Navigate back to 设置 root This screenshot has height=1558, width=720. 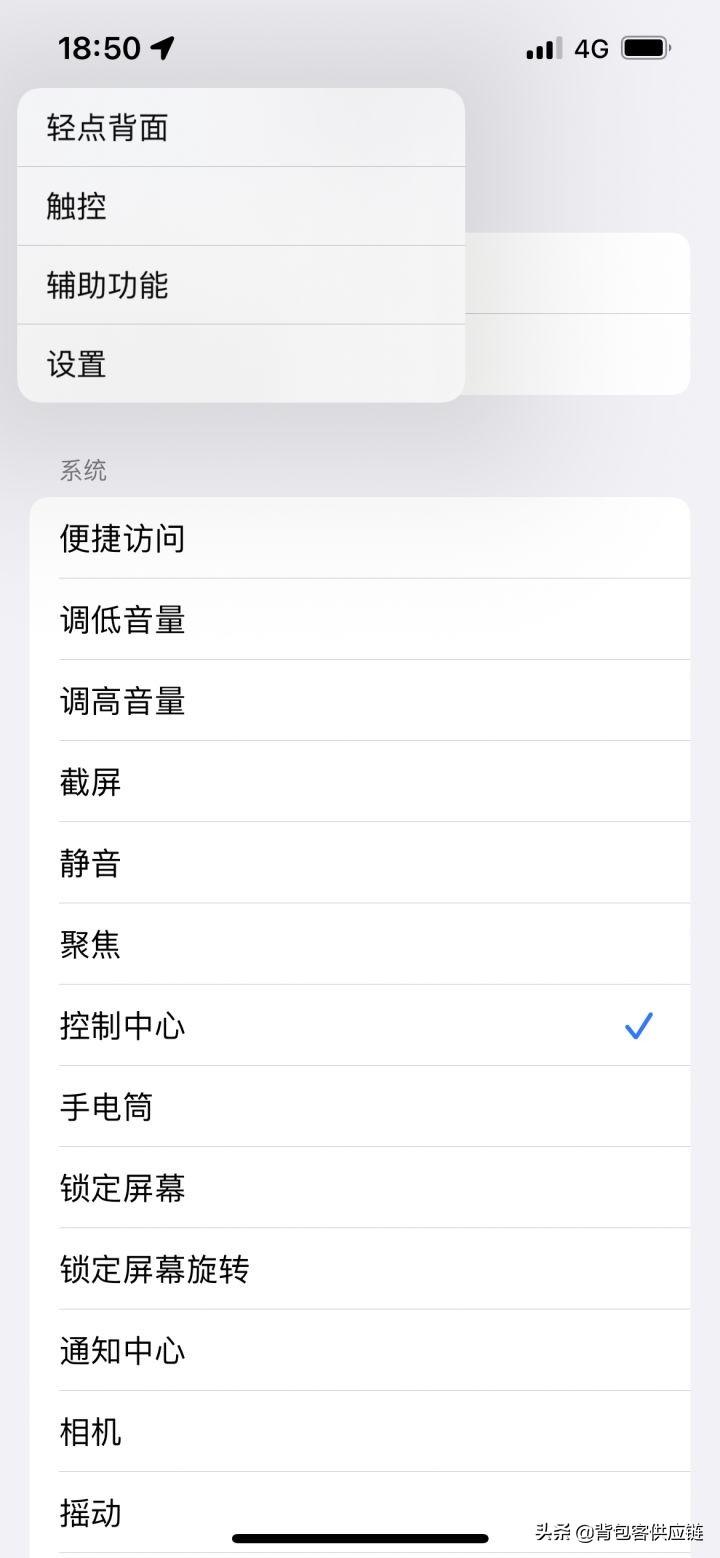pos(240,364)
